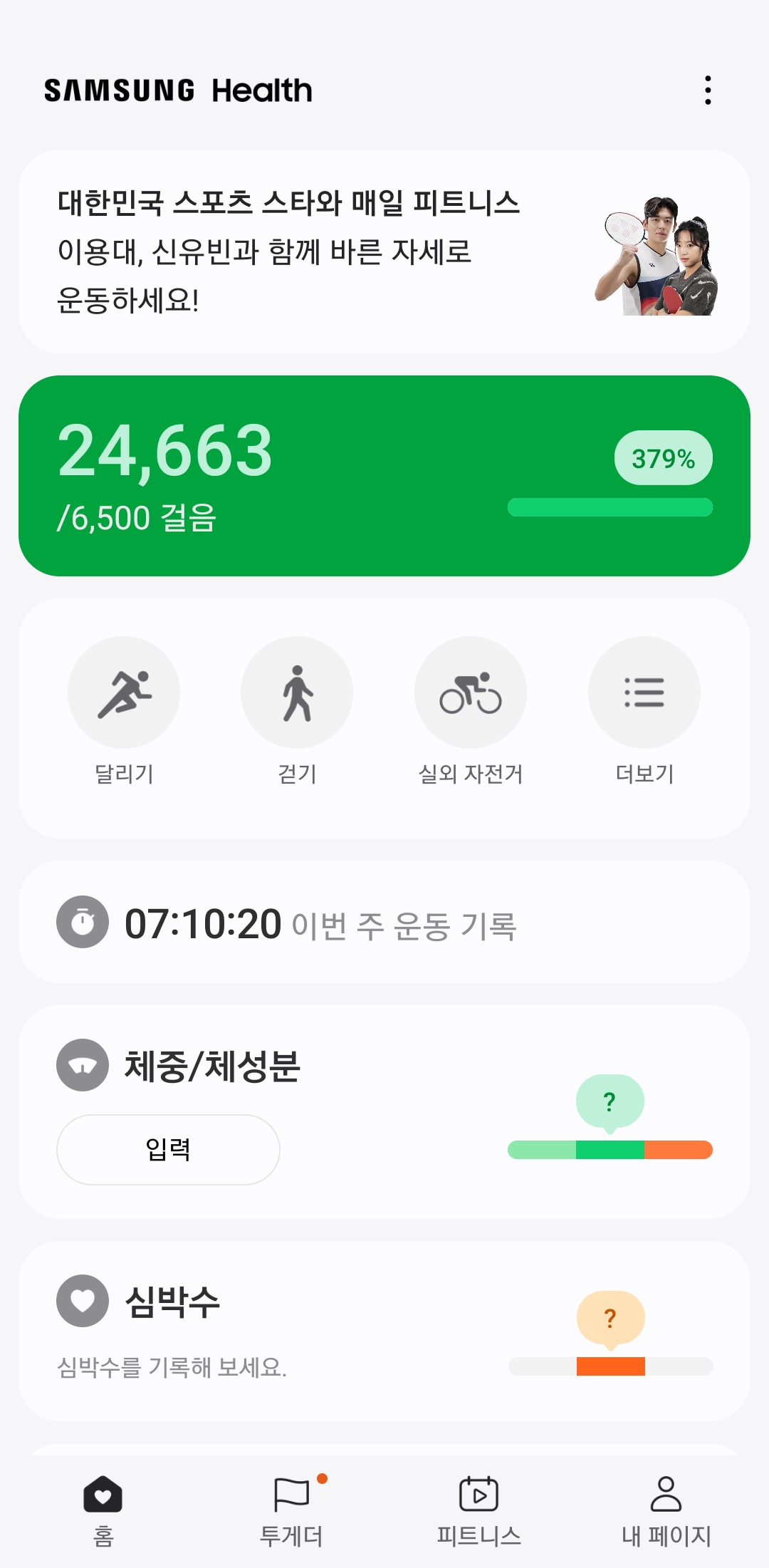Open the sports star fitness promo banner
The image size is (769, 1568).
click(384, 251)
